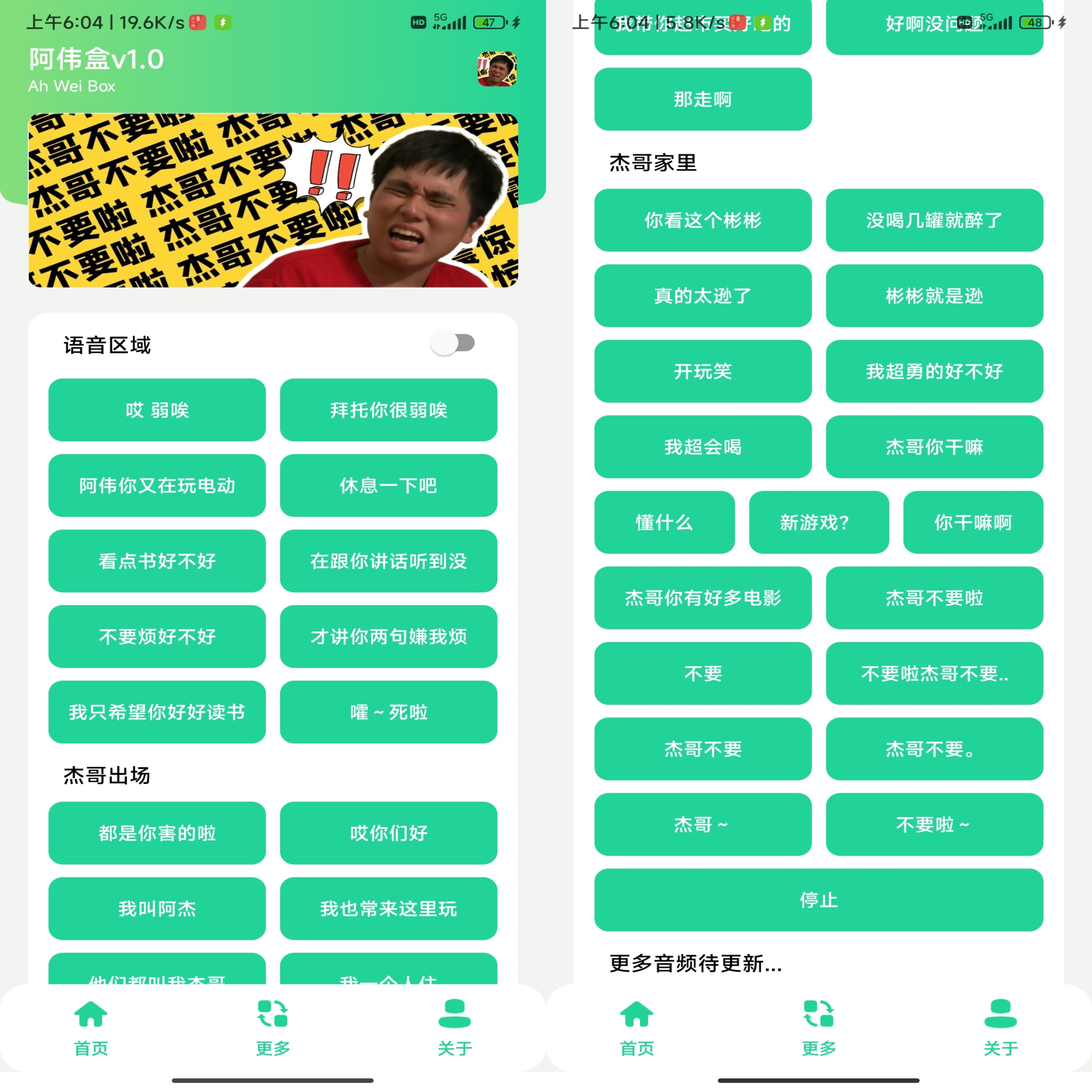Play 才讲你两句嫌我烦 audio
This screenshot has width=1092, height=1092.
click(388, 636)
